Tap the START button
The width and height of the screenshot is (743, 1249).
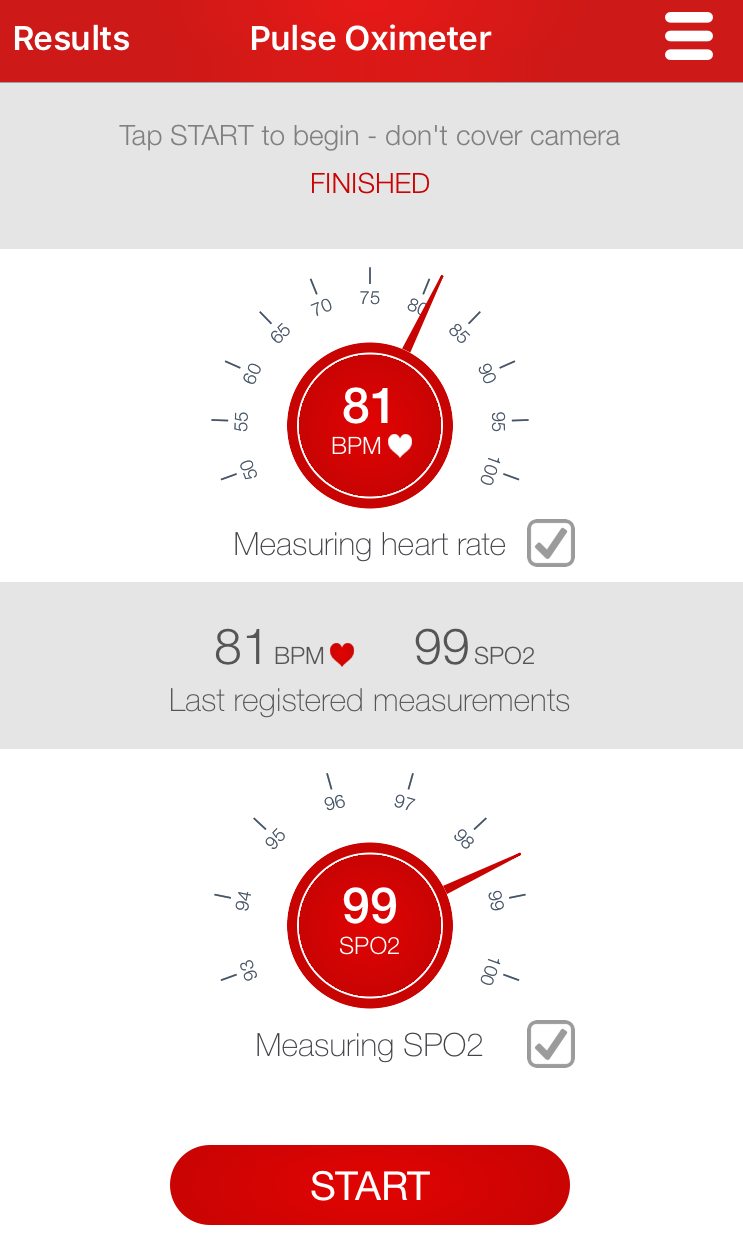pos(370,1185)
